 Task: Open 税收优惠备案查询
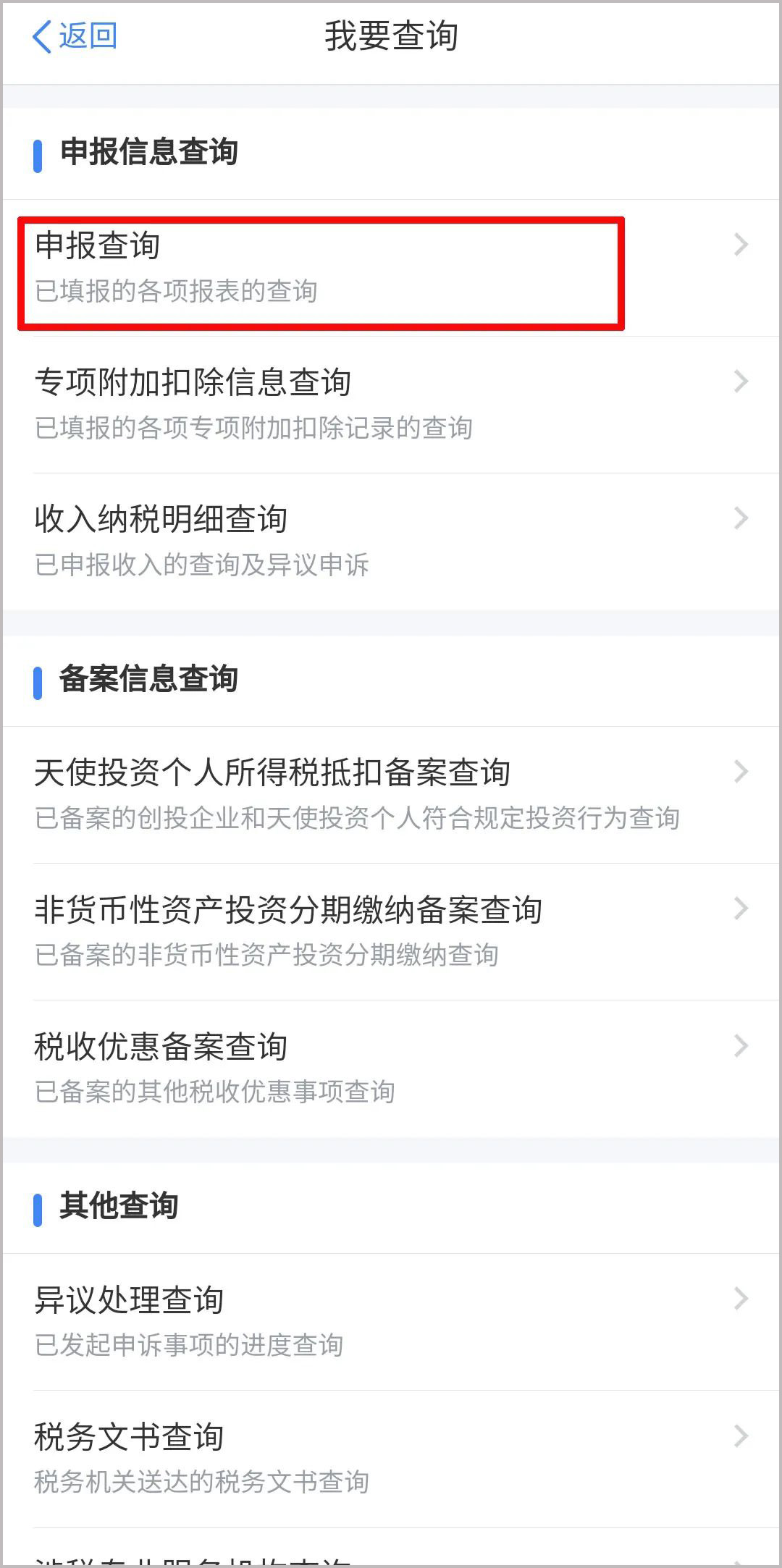coord(391,1068)
